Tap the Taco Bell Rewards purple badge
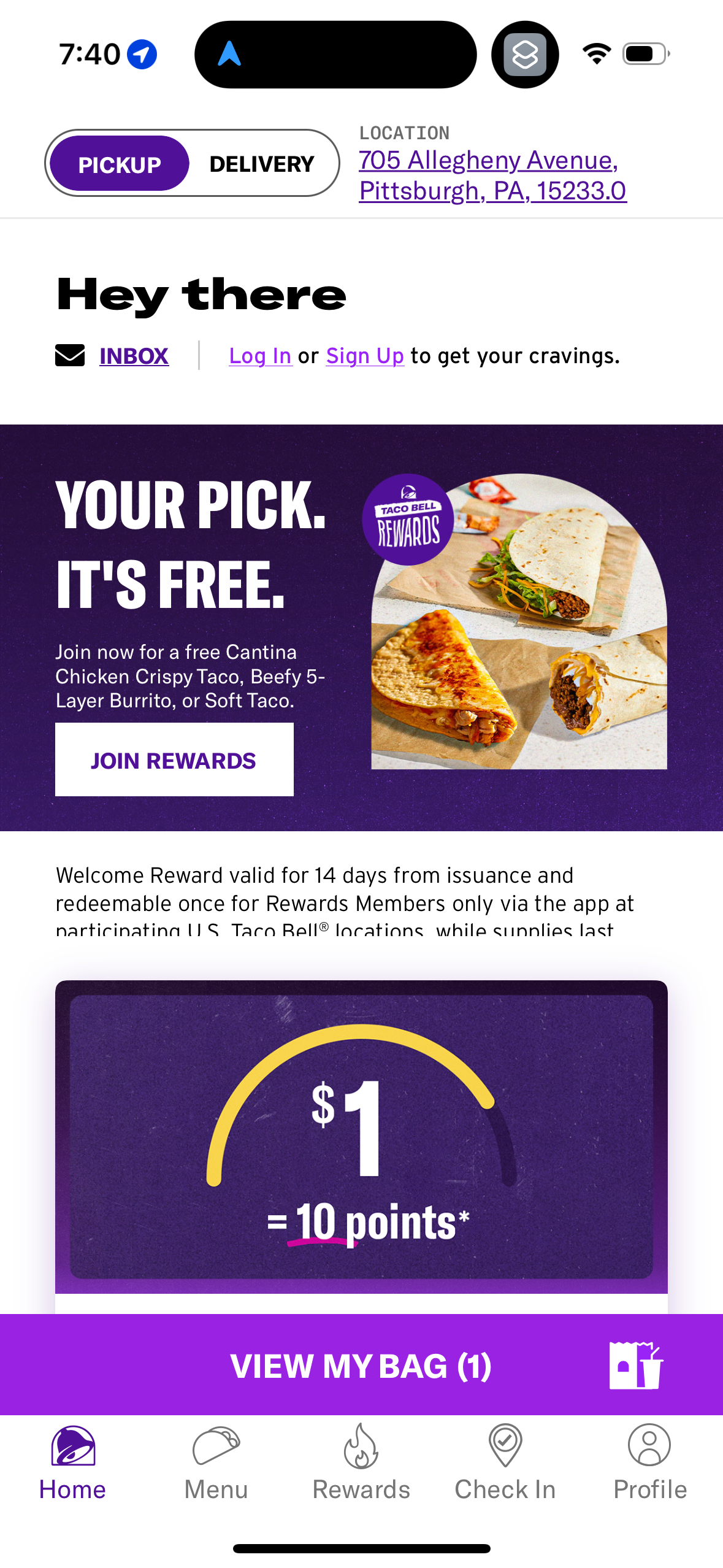Screen dimensions: 723x1568 (410, 520)
